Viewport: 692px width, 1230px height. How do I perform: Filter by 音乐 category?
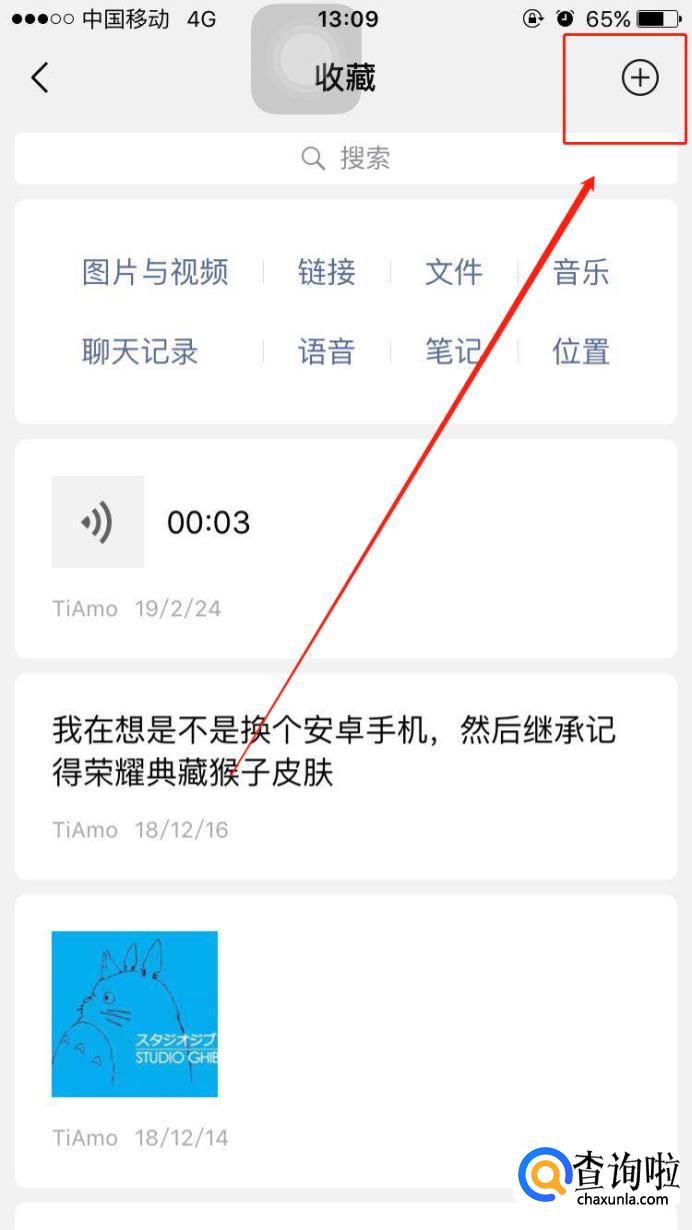coord(581,272)
